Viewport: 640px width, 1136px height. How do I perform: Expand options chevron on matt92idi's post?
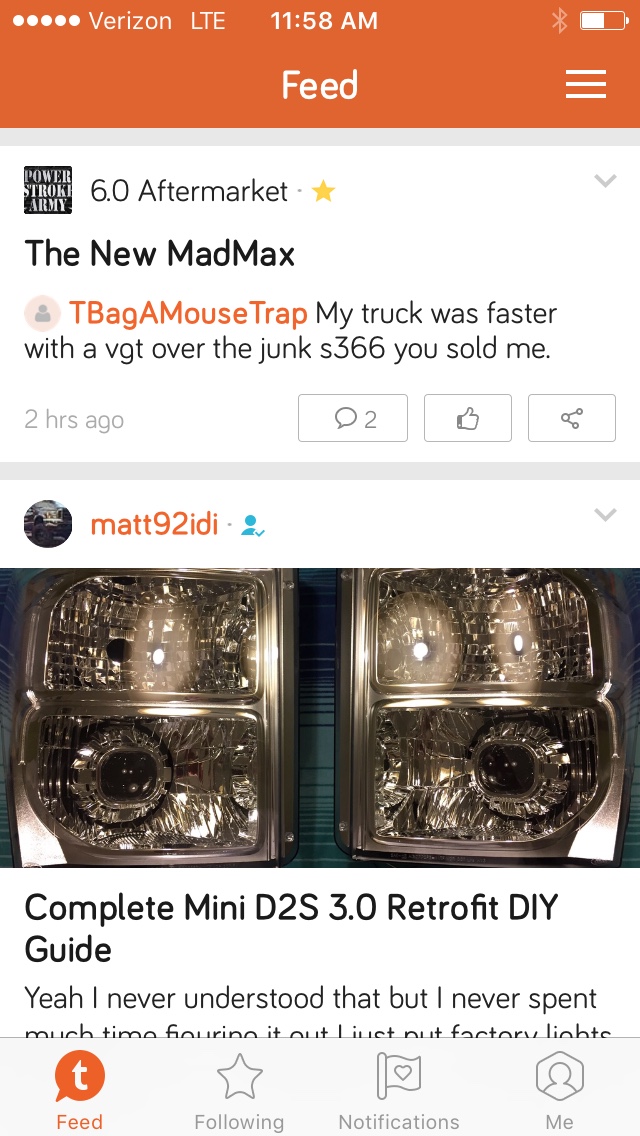[604, 514]
